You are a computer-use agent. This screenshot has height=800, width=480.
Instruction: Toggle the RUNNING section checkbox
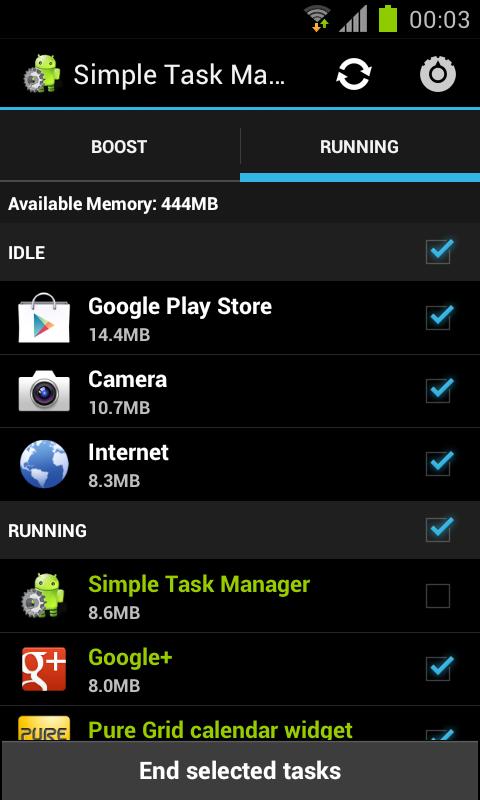(439, 530)
